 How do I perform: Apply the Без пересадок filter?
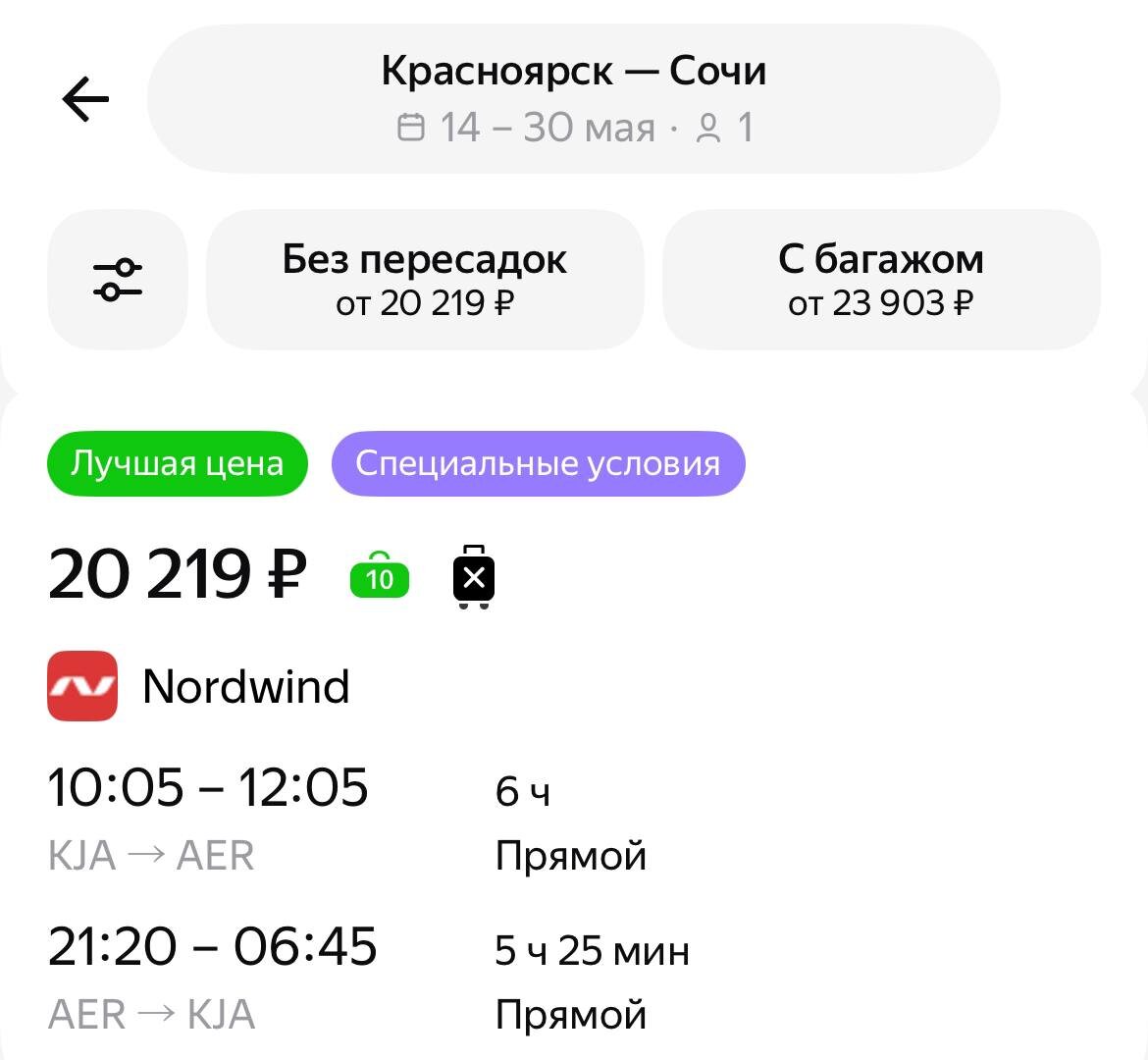tap(425, 279)
